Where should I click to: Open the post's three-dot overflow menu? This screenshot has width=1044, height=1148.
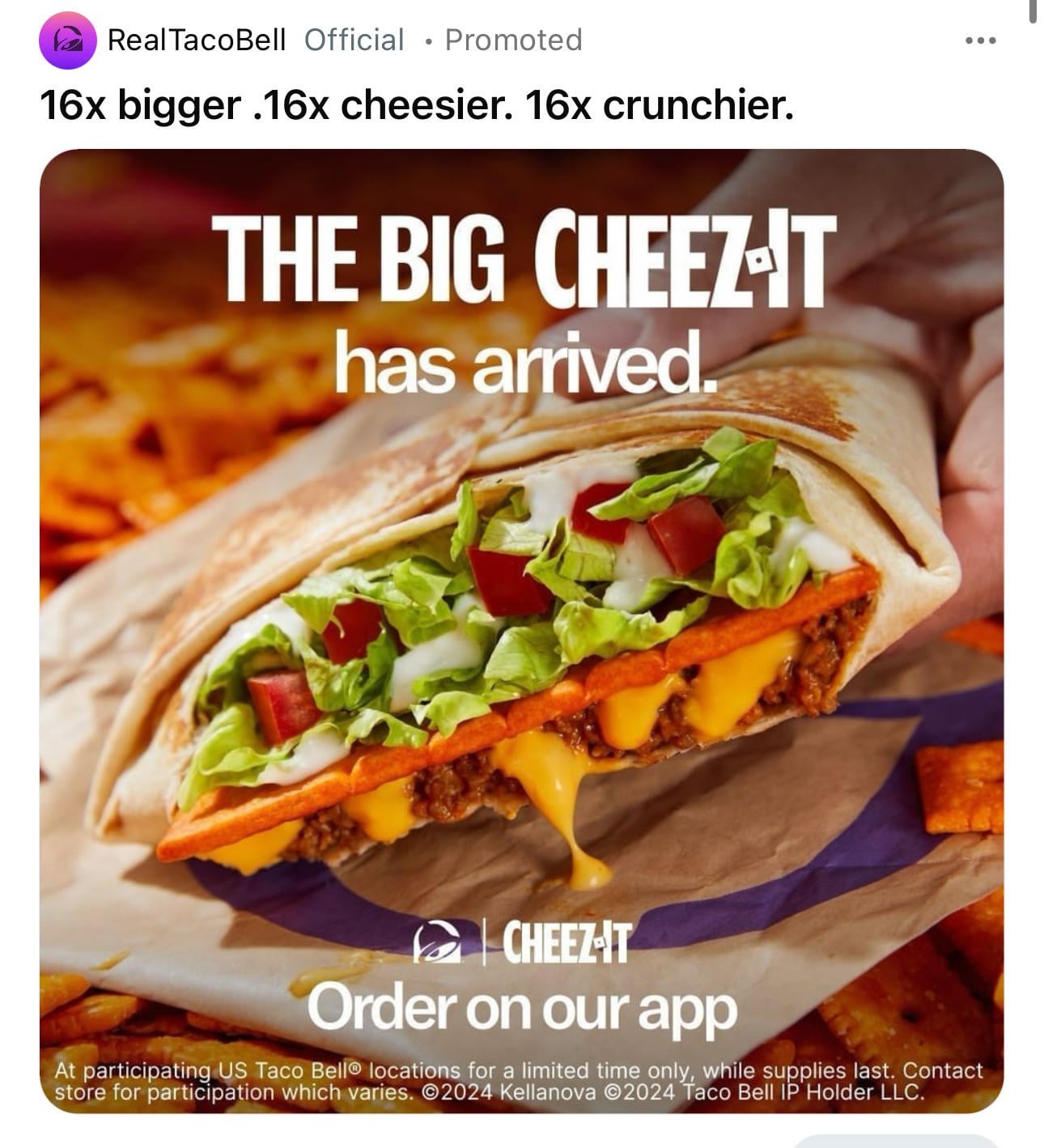tap(980, 40)
